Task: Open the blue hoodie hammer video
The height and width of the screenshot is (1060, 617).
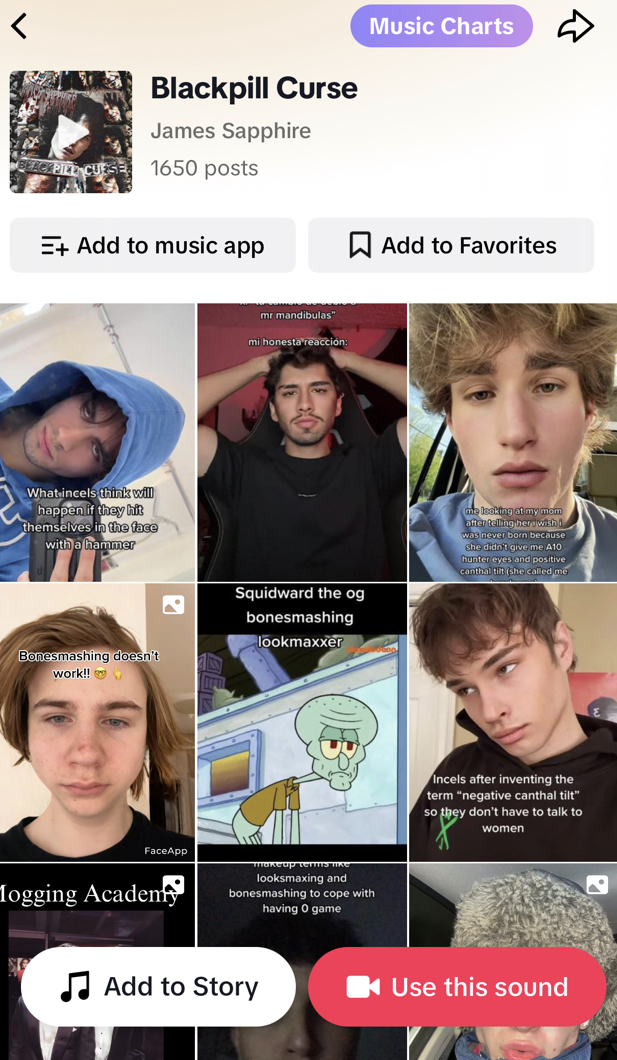Action: pyautogui.click(x=97, y=442)
